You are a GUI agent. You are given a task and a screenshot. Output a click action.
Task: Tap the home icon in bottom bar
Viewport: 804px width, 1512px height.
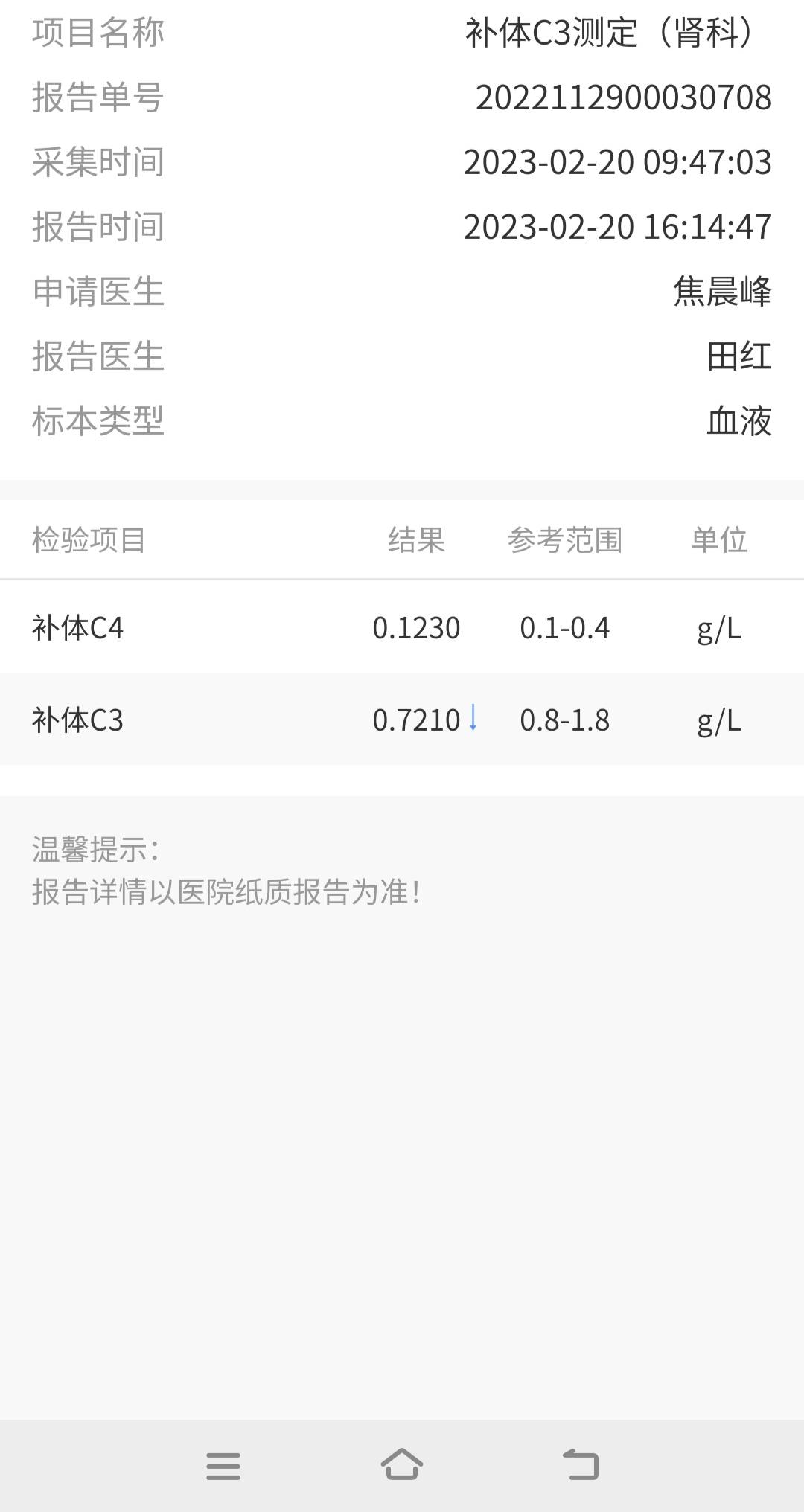[x=401, y=1465]
